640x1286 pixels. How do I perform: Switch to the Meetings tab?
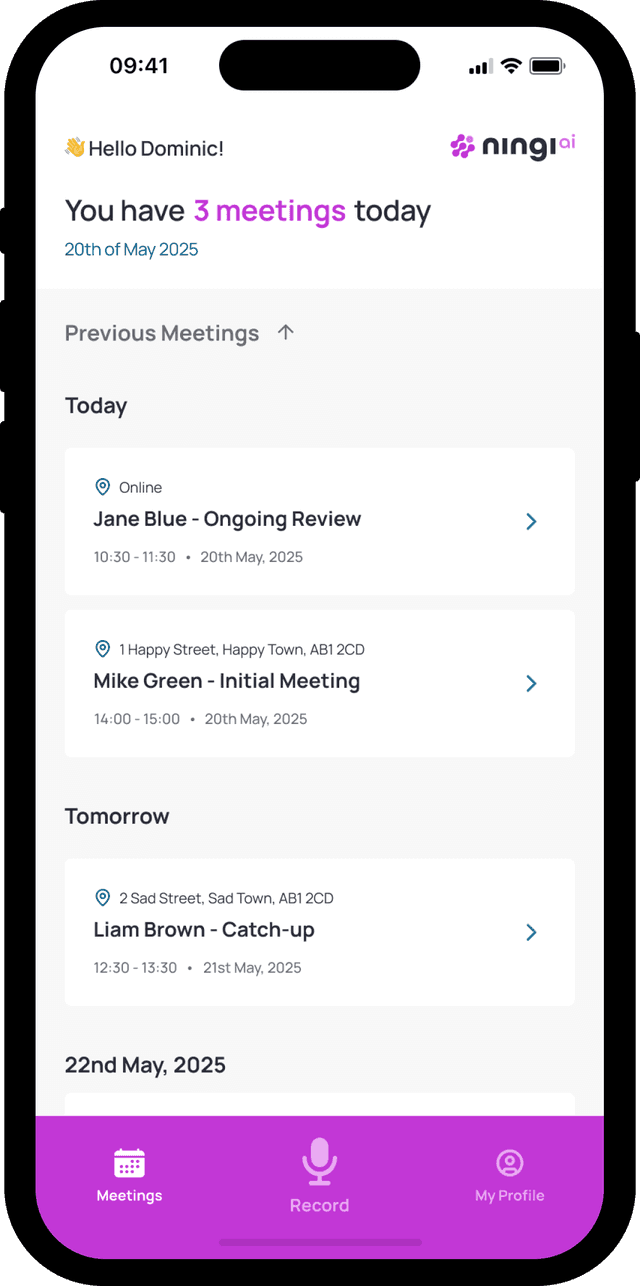tap(129, 1176)
